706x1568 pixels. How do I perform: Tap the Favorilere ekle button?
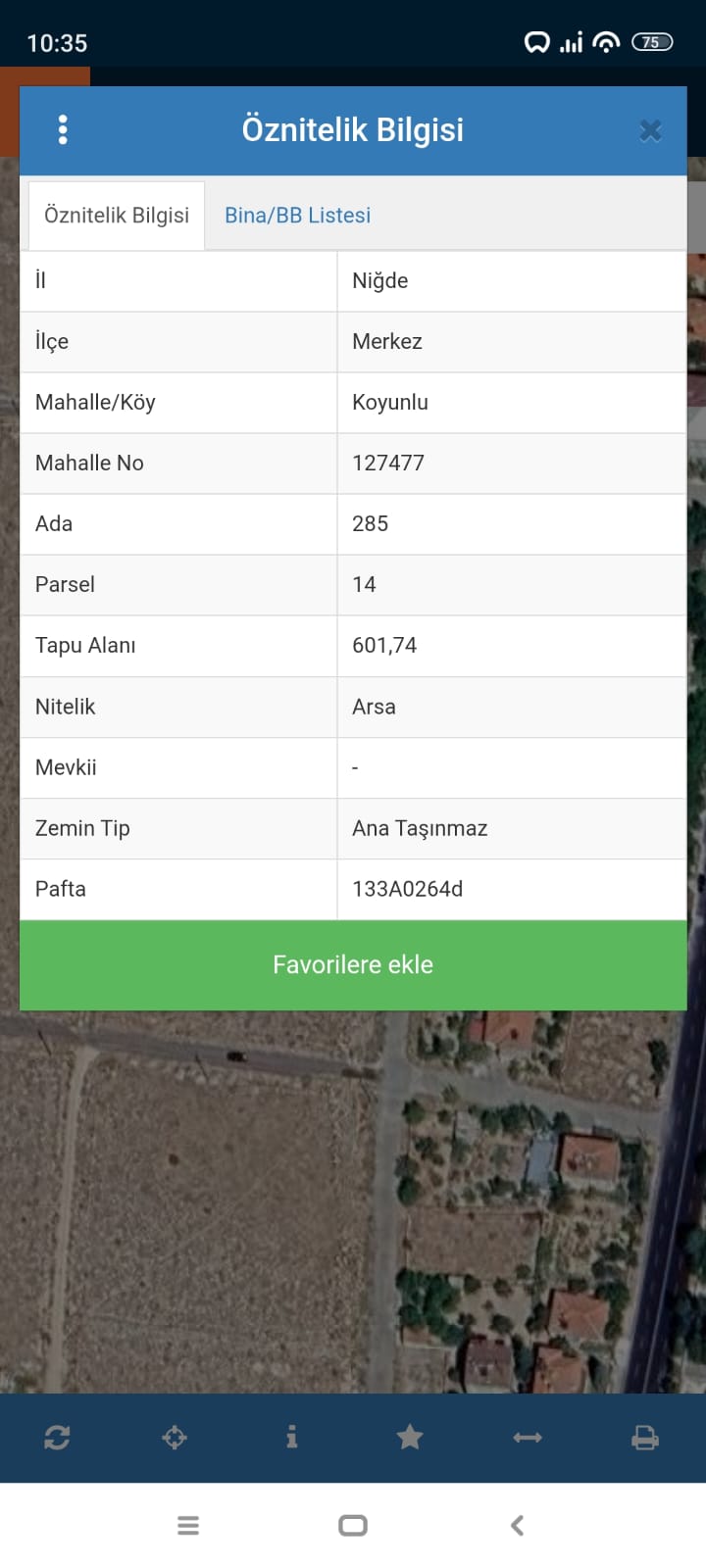pos(353,964)
